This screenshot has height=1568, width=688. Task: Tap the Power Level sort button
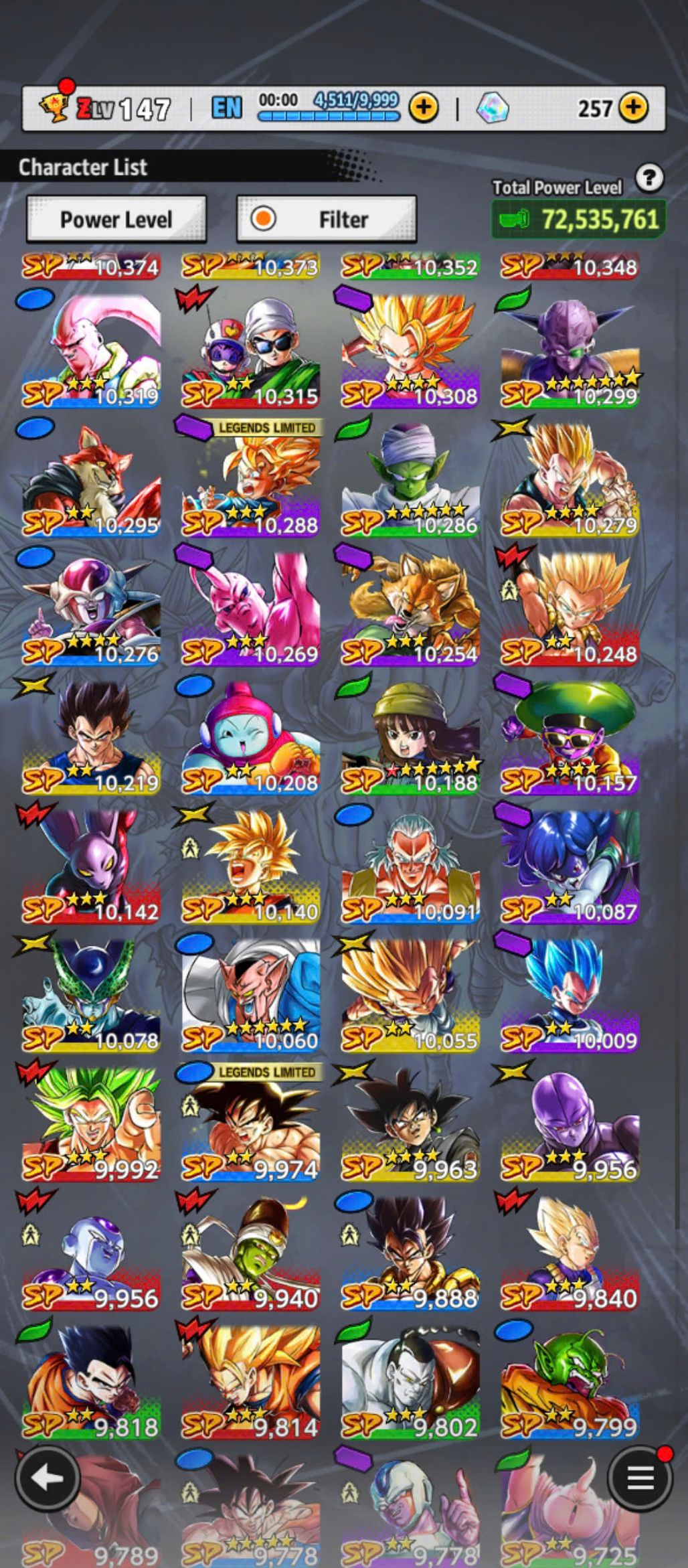coord(116,219)
